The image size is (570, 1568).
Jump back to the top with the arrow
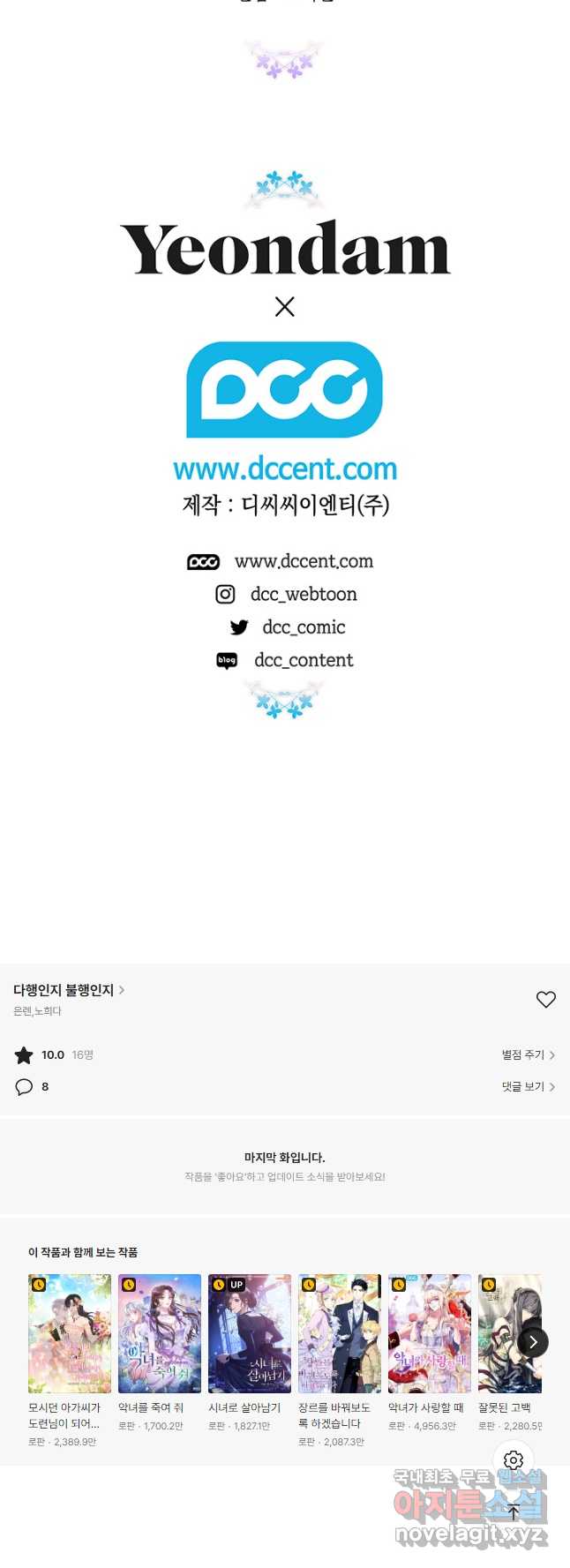click(x=514, y=1512)
